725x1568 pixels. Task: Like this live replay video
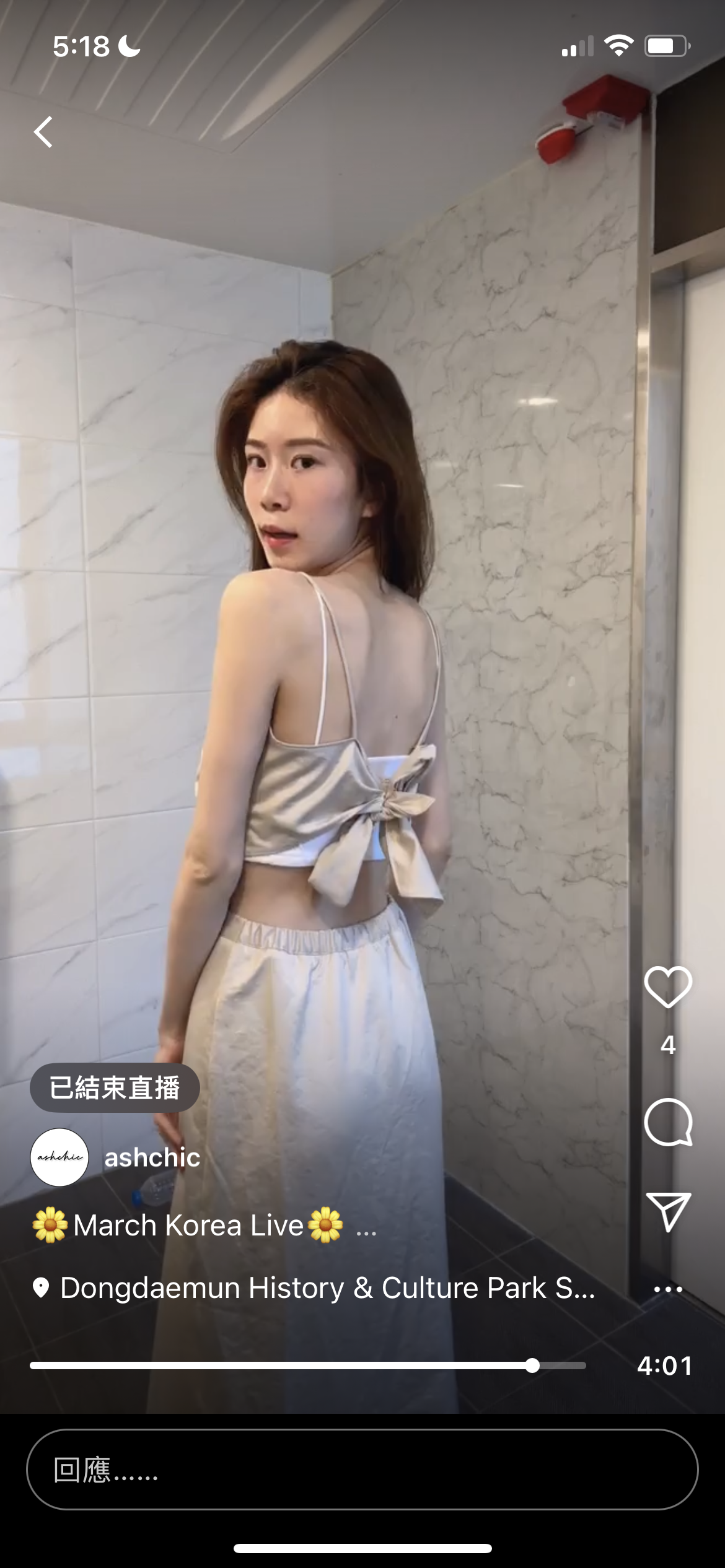coord(667,987)
